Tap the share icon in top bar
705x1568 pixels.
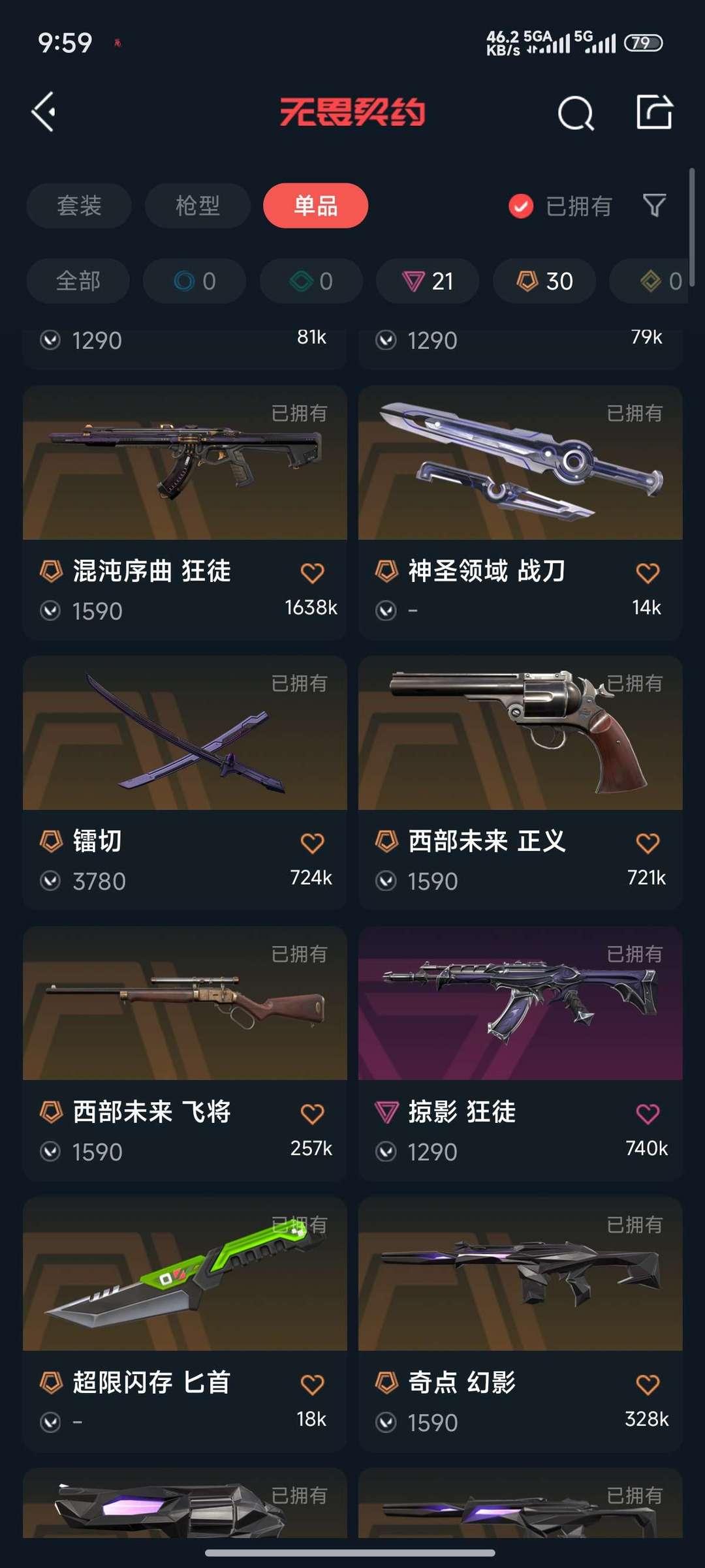655,112
